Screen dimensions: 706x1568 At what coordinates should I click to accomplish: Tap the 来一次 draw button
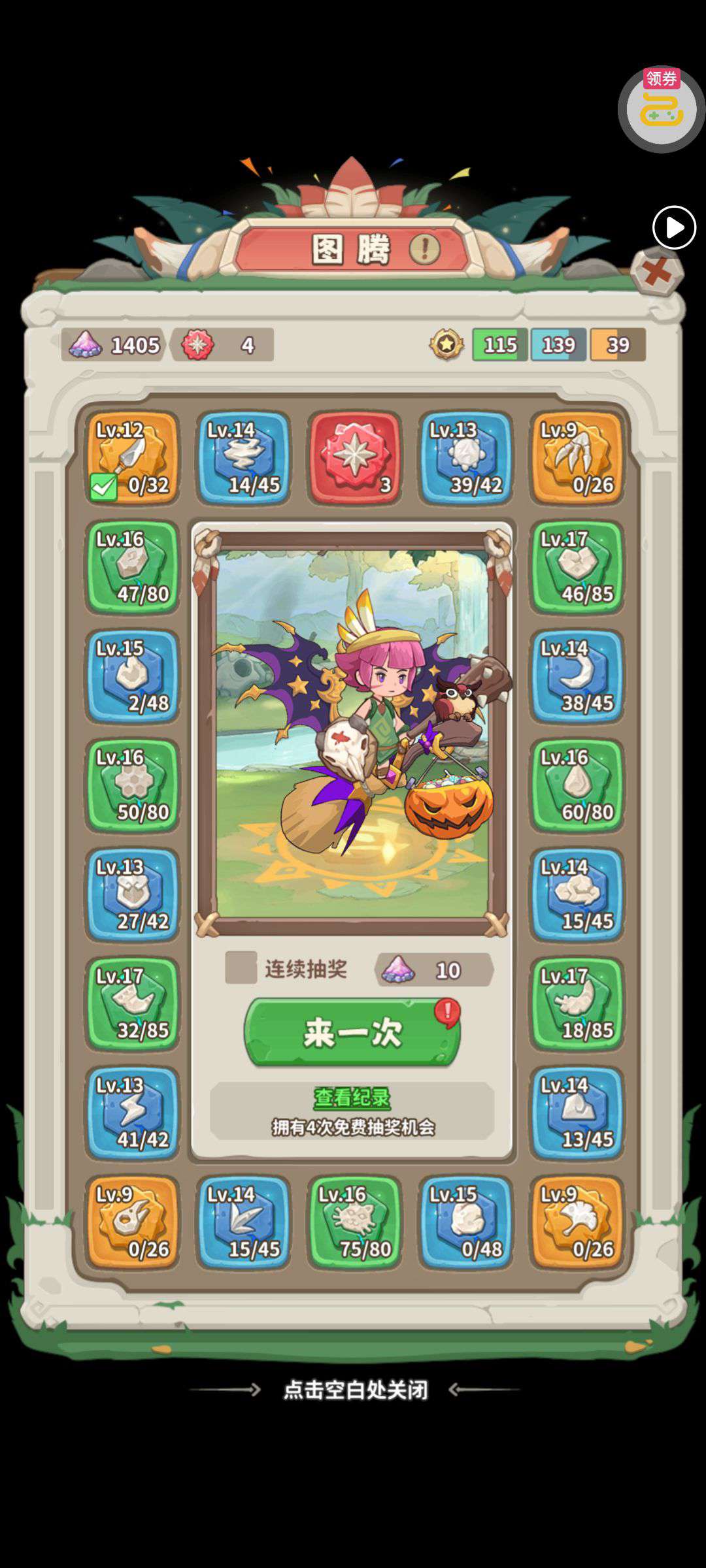tap(352, 1032)
